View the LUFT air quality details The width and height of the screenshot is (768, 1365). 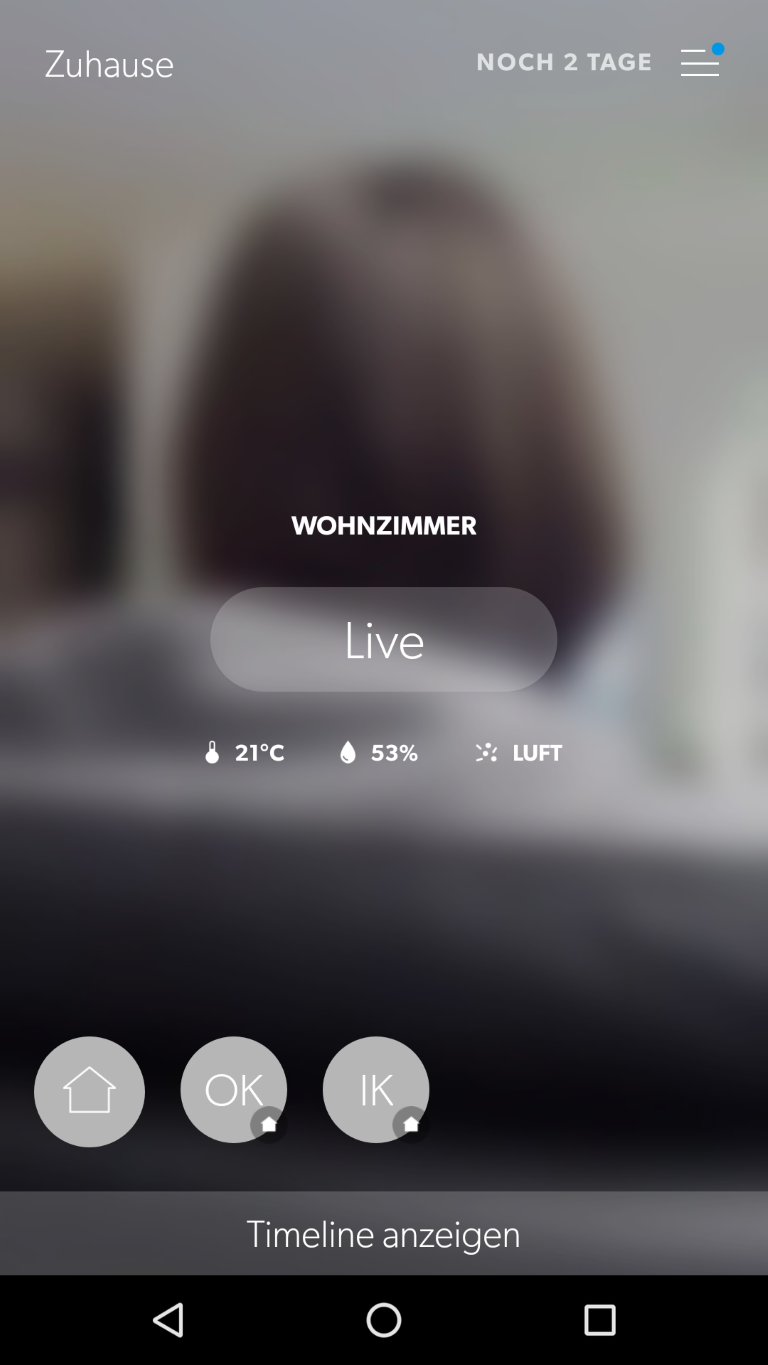point(518,753)
